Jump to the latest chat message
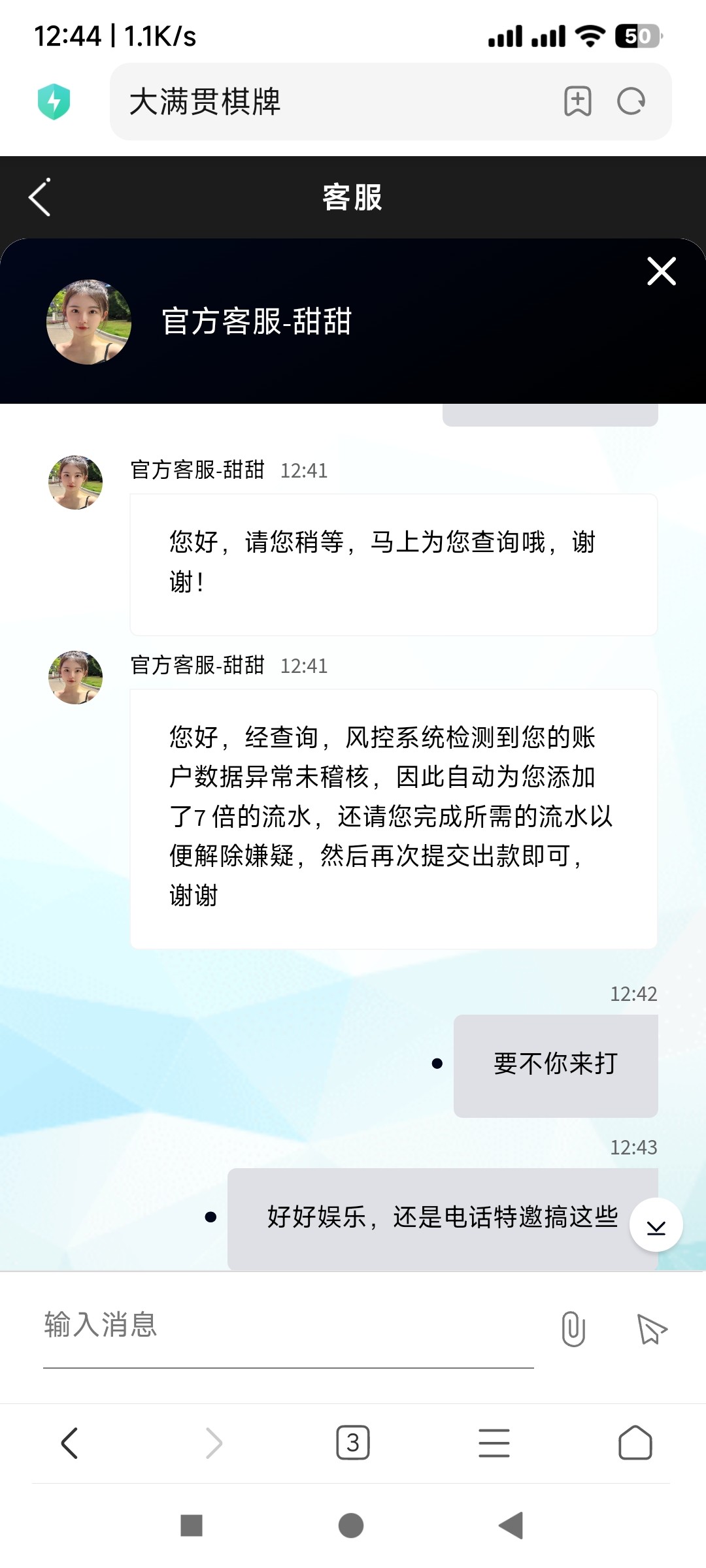 pyautogui.click(x=656, y=1225)
